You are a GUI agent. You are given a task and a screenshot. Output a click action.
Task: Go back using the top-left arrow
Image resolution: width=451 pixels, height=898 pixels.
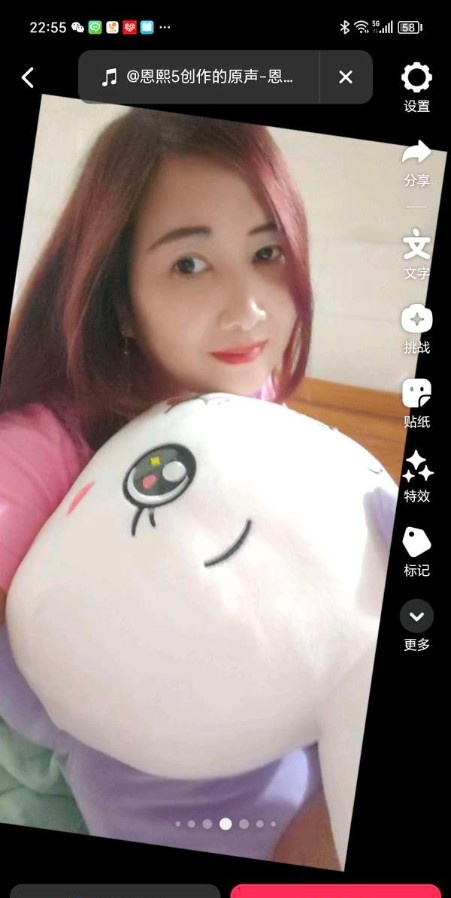[28, 77]
